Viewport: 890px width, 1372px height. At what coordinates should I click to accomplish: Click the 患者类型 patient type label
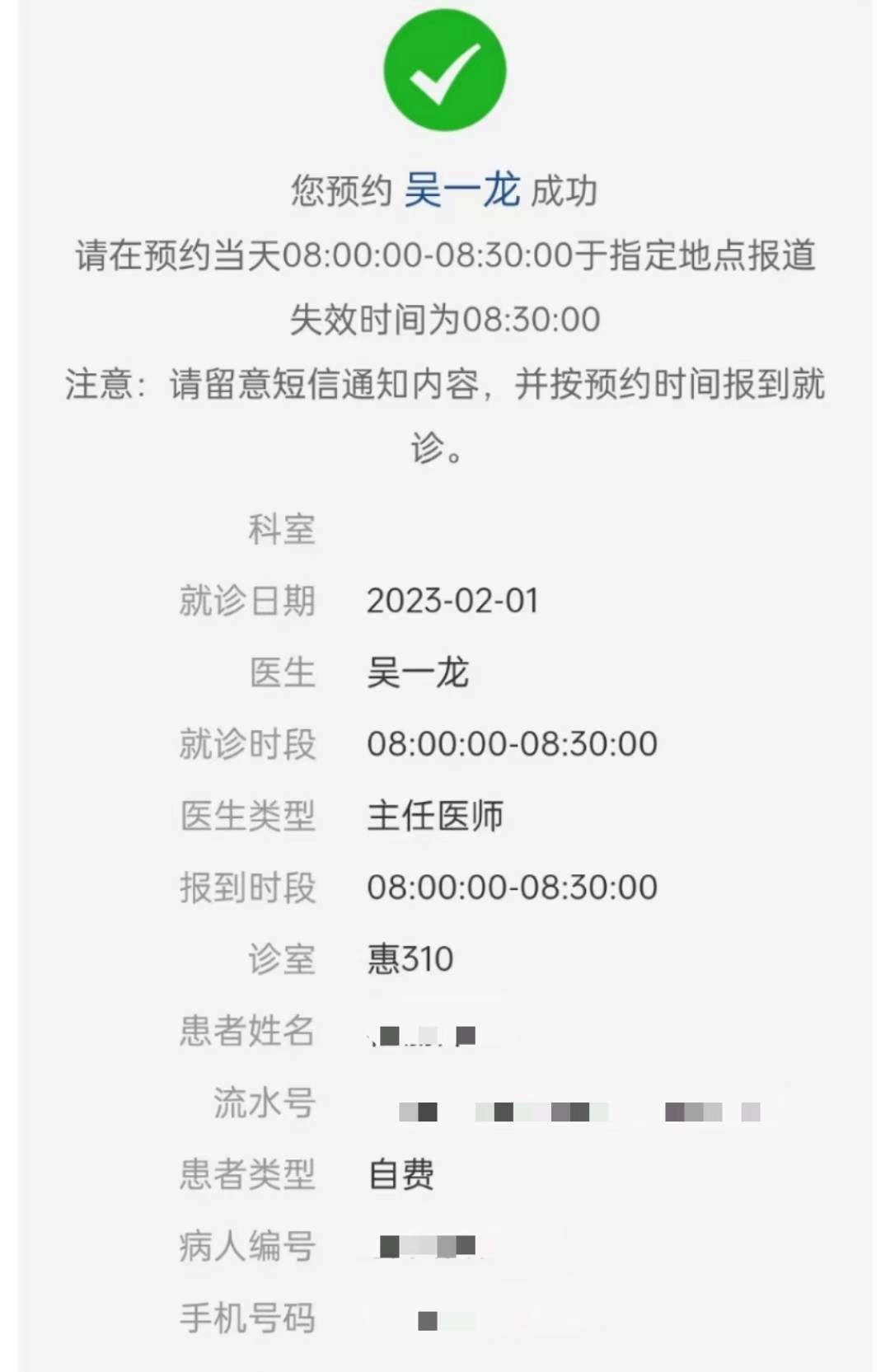click(247, 1176)
